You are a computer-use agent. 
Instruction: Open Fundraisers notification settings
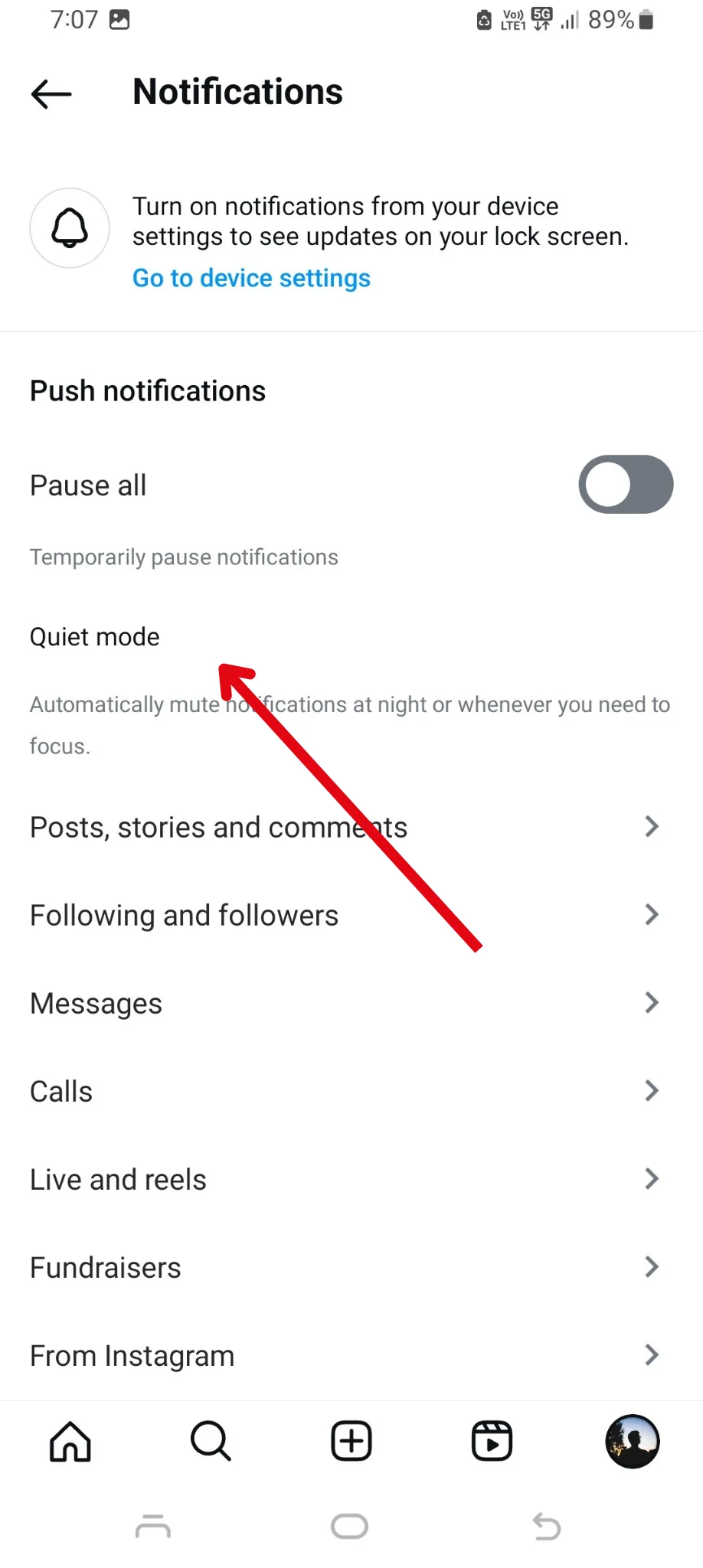[351, 1267]
